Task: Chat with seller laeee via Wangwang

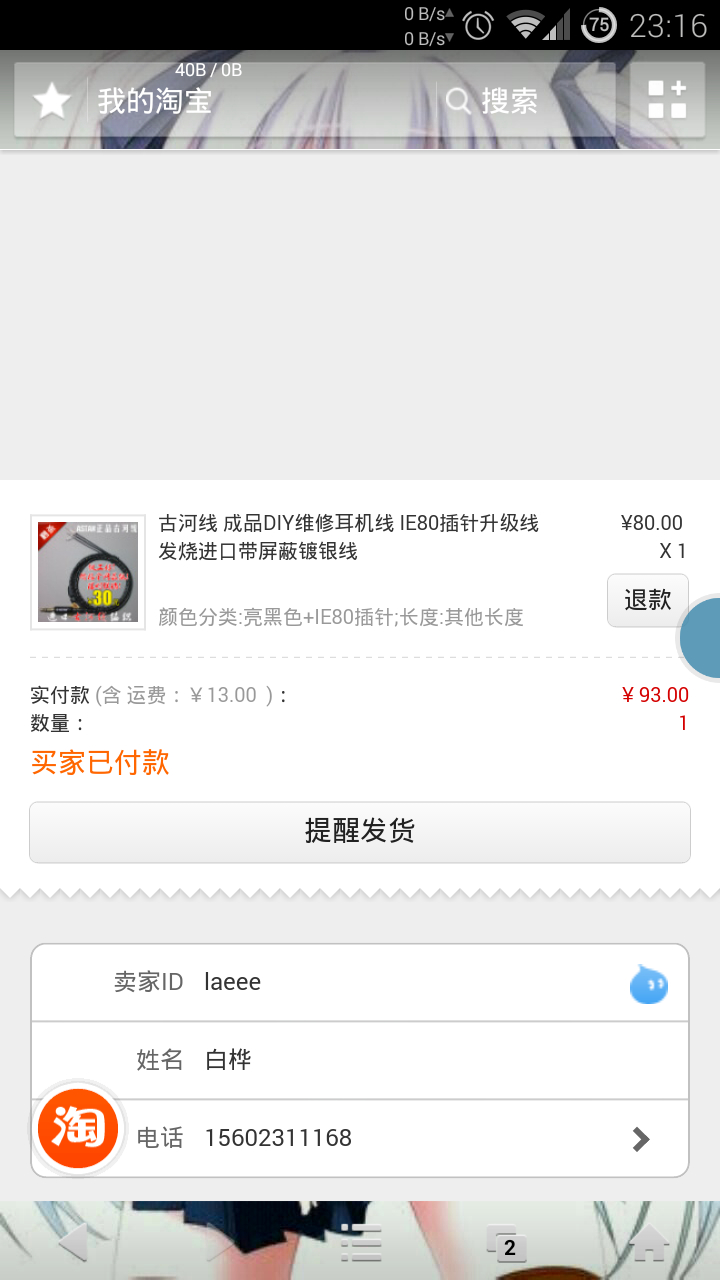Action: pos(648,984)
